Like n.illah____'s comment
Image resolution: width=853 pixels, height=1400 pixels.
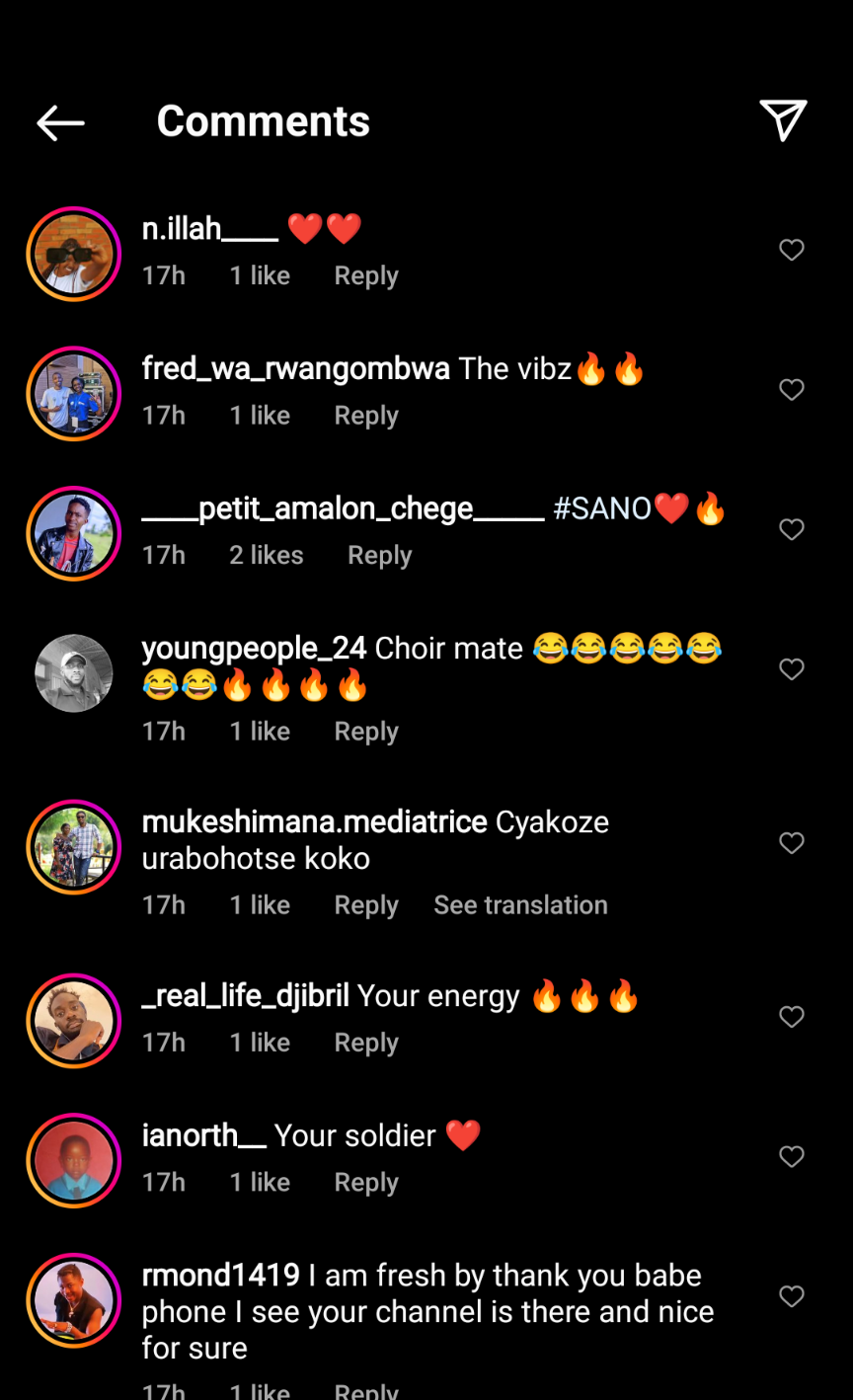click(x=792, y=251)
